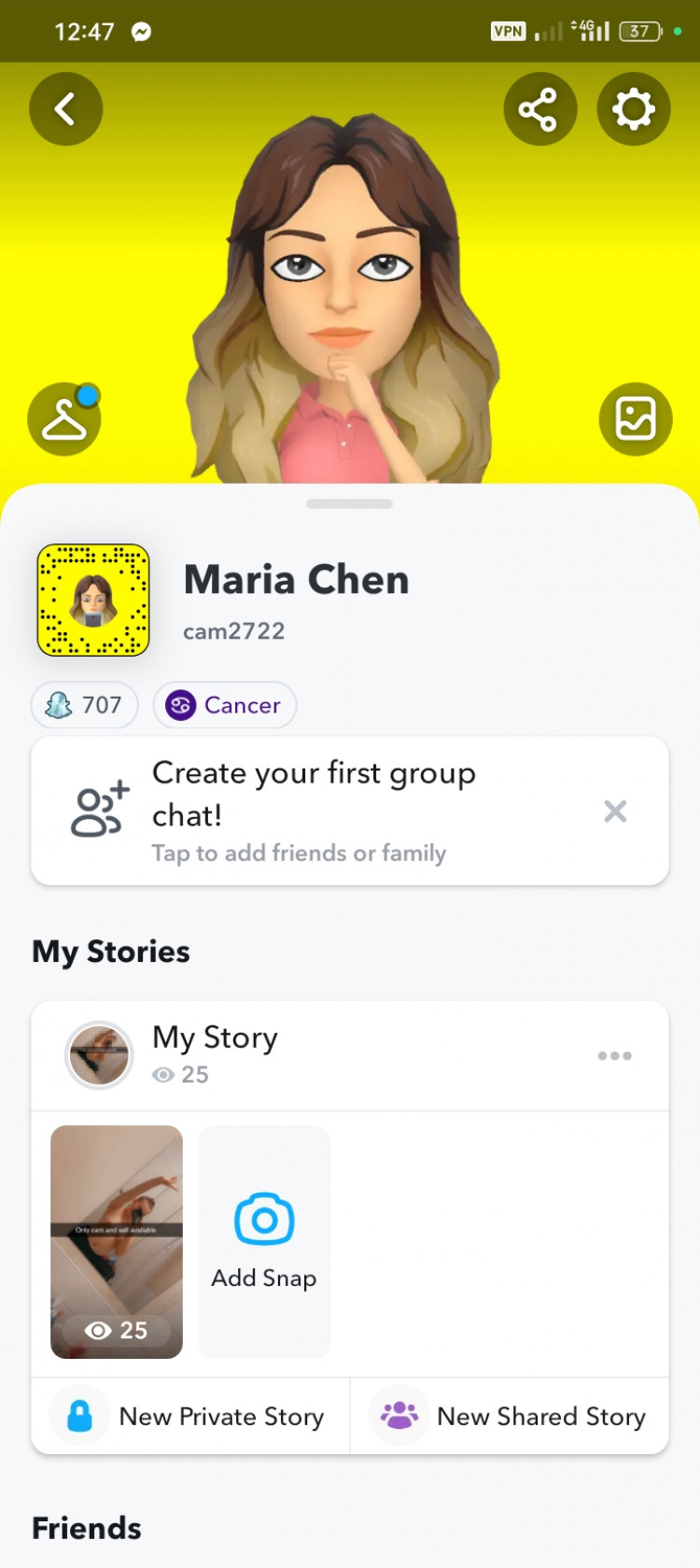The image size is (700, 1568).
Task: Create a New Private Story
Action: coord(191,1416)
